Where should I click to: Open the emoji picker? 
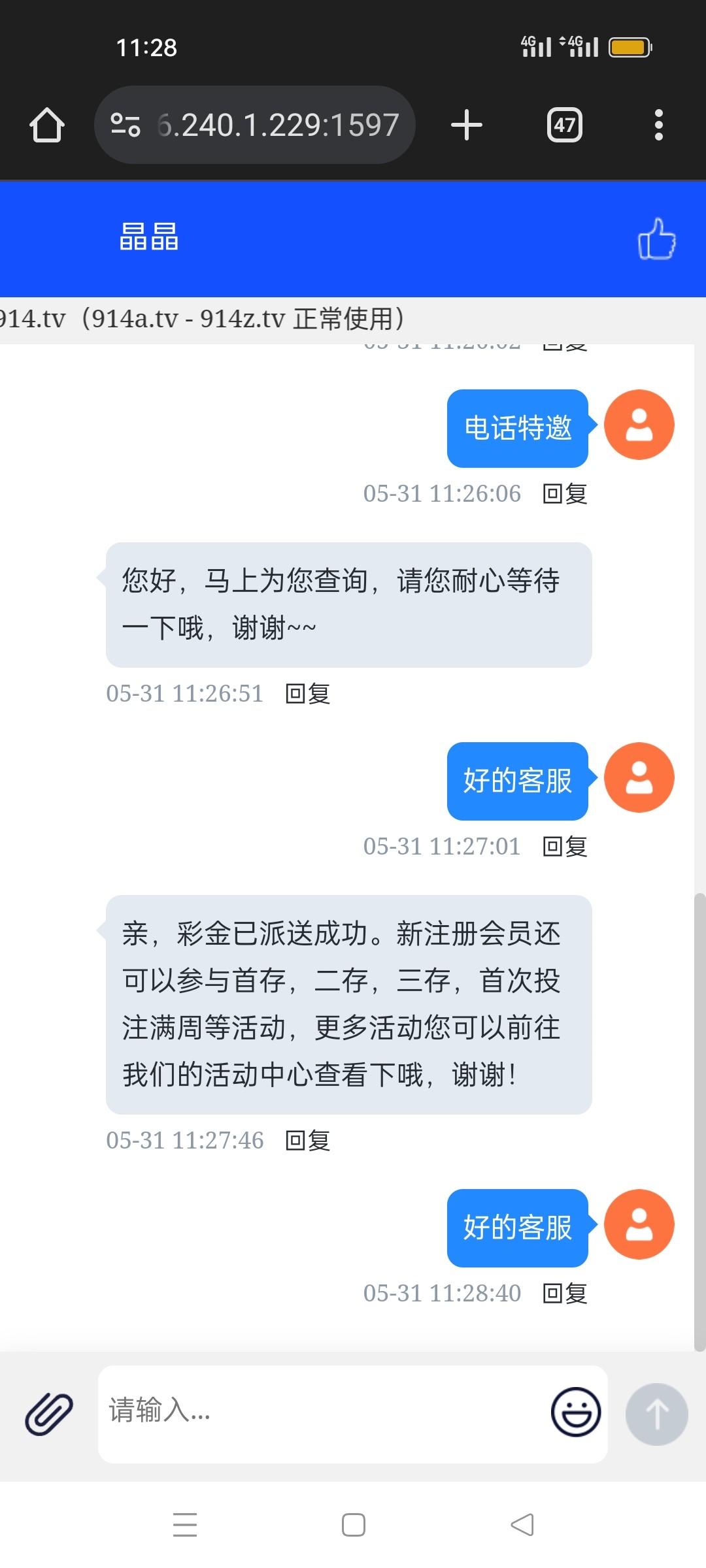point(576,1412)
